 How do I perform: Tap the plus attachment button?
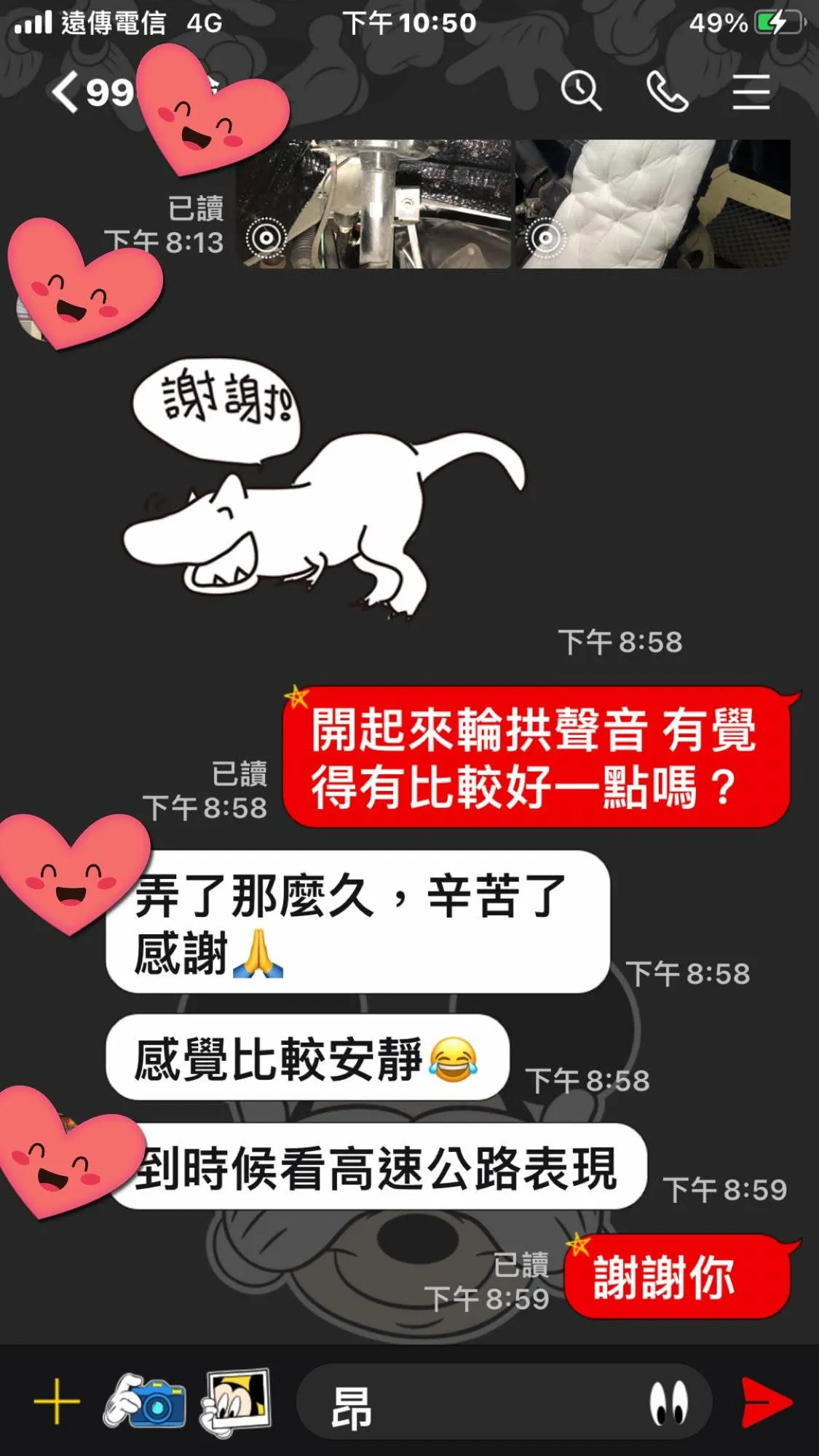[57, 1401]
